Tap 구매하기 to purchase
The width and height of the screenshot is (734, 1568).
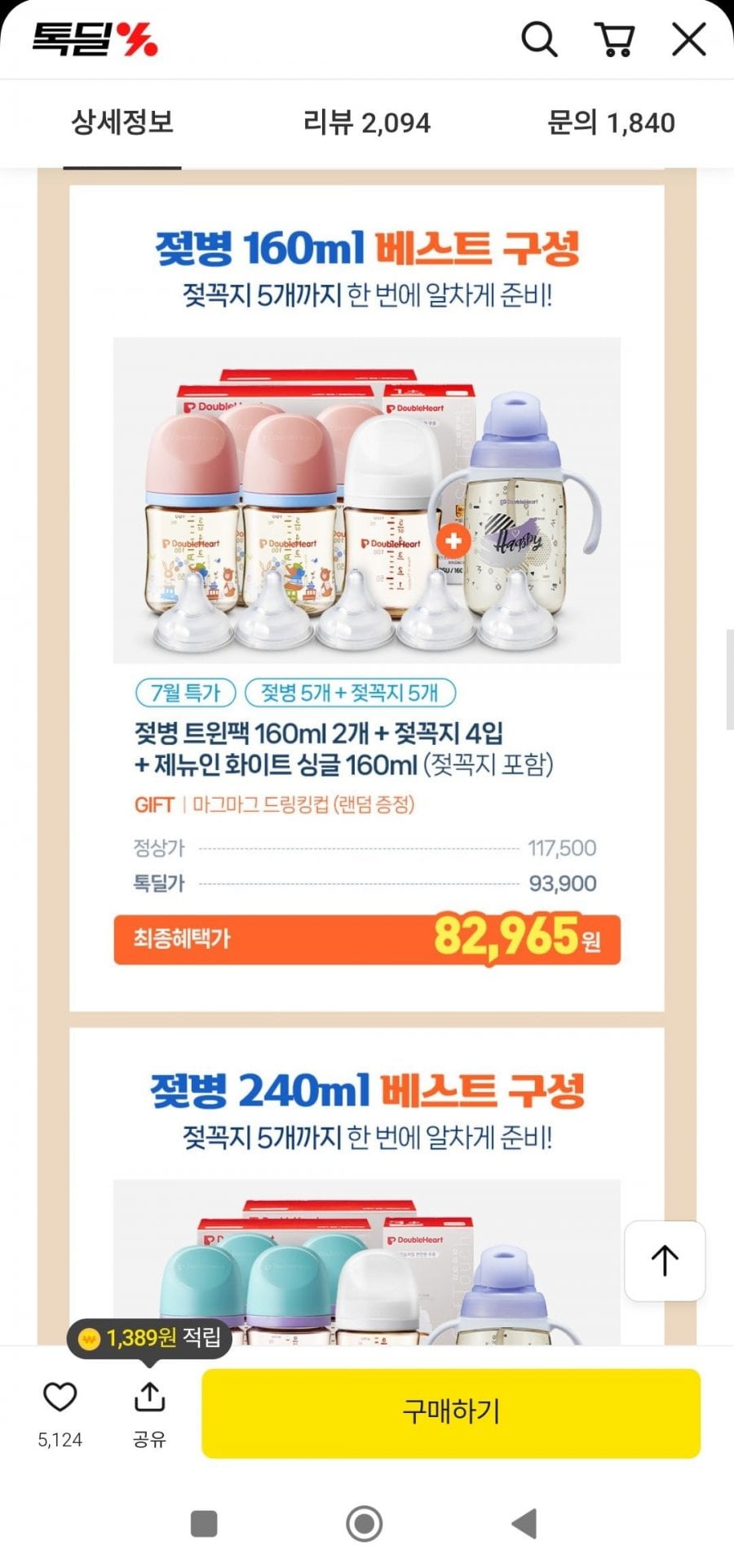(x=451, y=1413)
